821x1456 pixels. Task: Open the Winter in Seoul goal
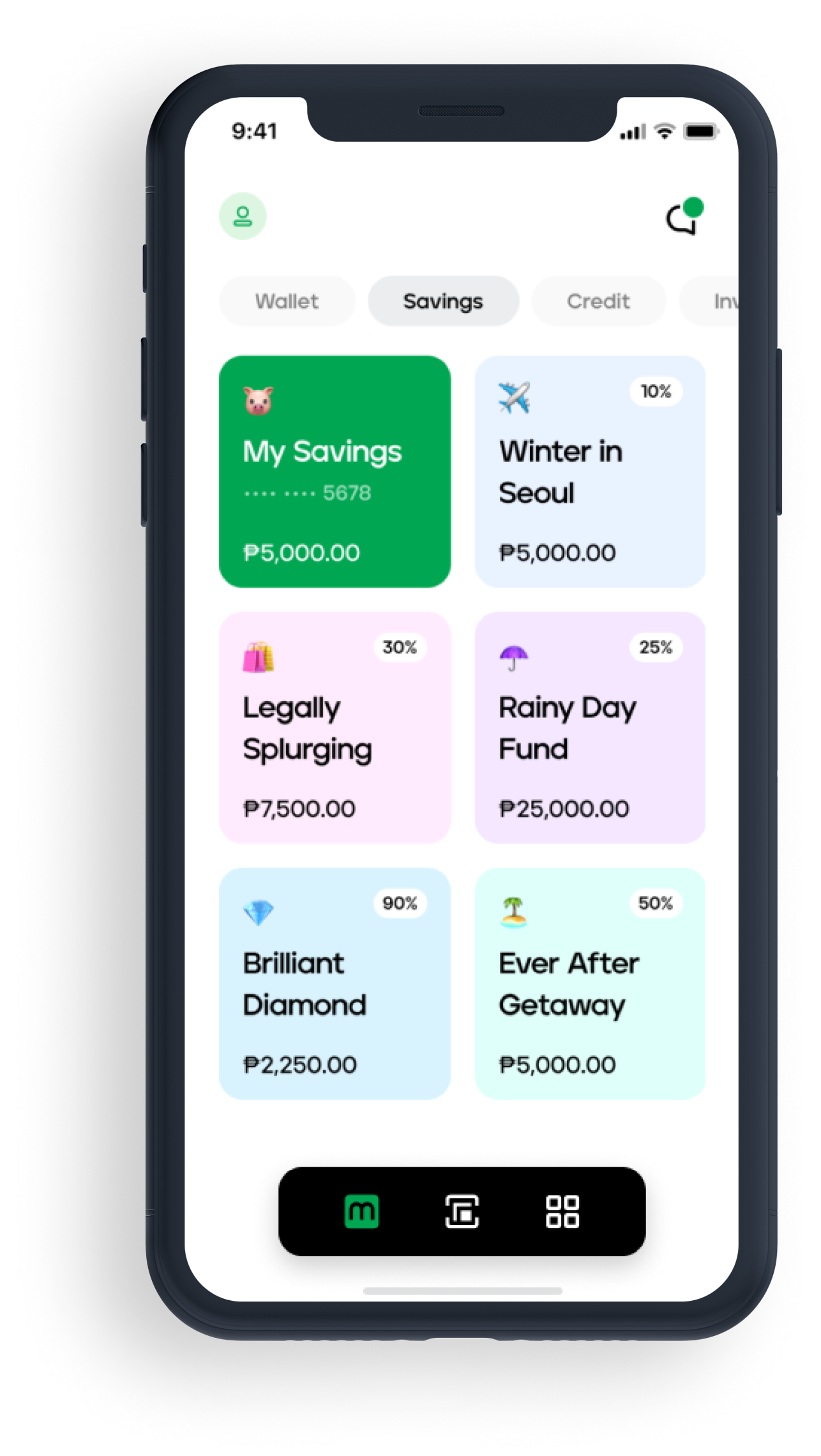coord(590,471)
